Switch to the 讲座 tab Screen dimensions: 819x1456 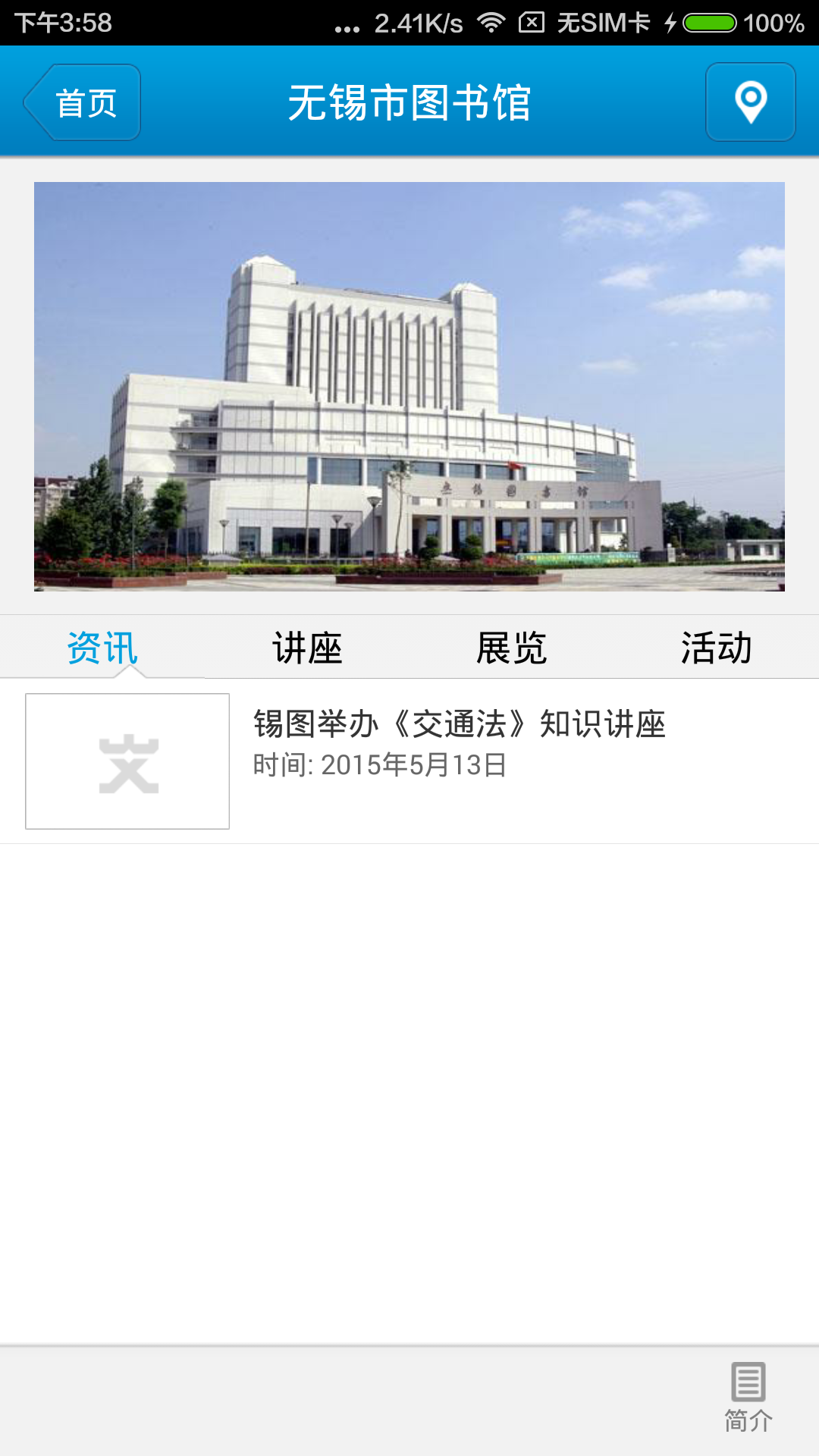[x=307, y=646]
